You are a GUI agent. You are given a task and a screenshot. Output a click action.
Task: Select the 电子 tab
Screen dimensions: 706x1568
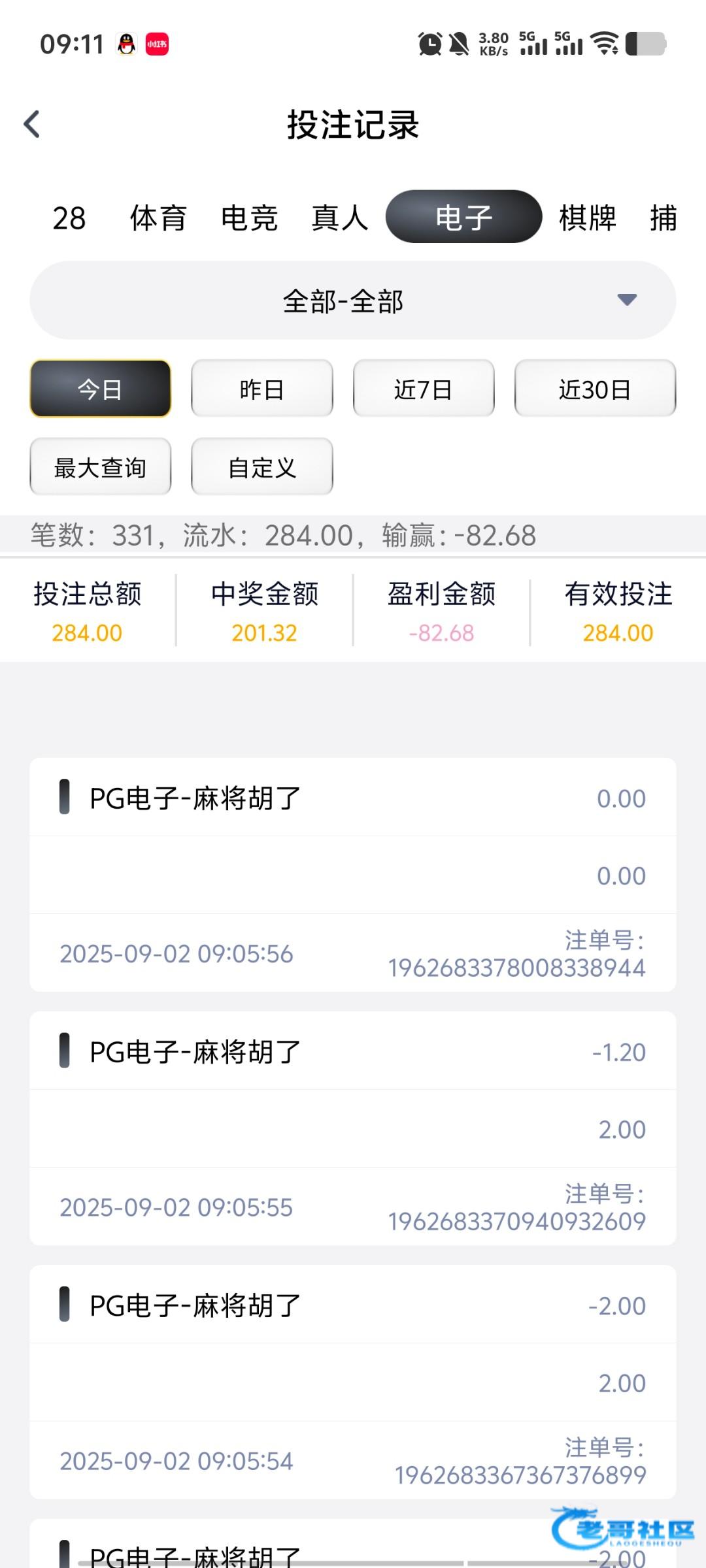pos(463,217)
